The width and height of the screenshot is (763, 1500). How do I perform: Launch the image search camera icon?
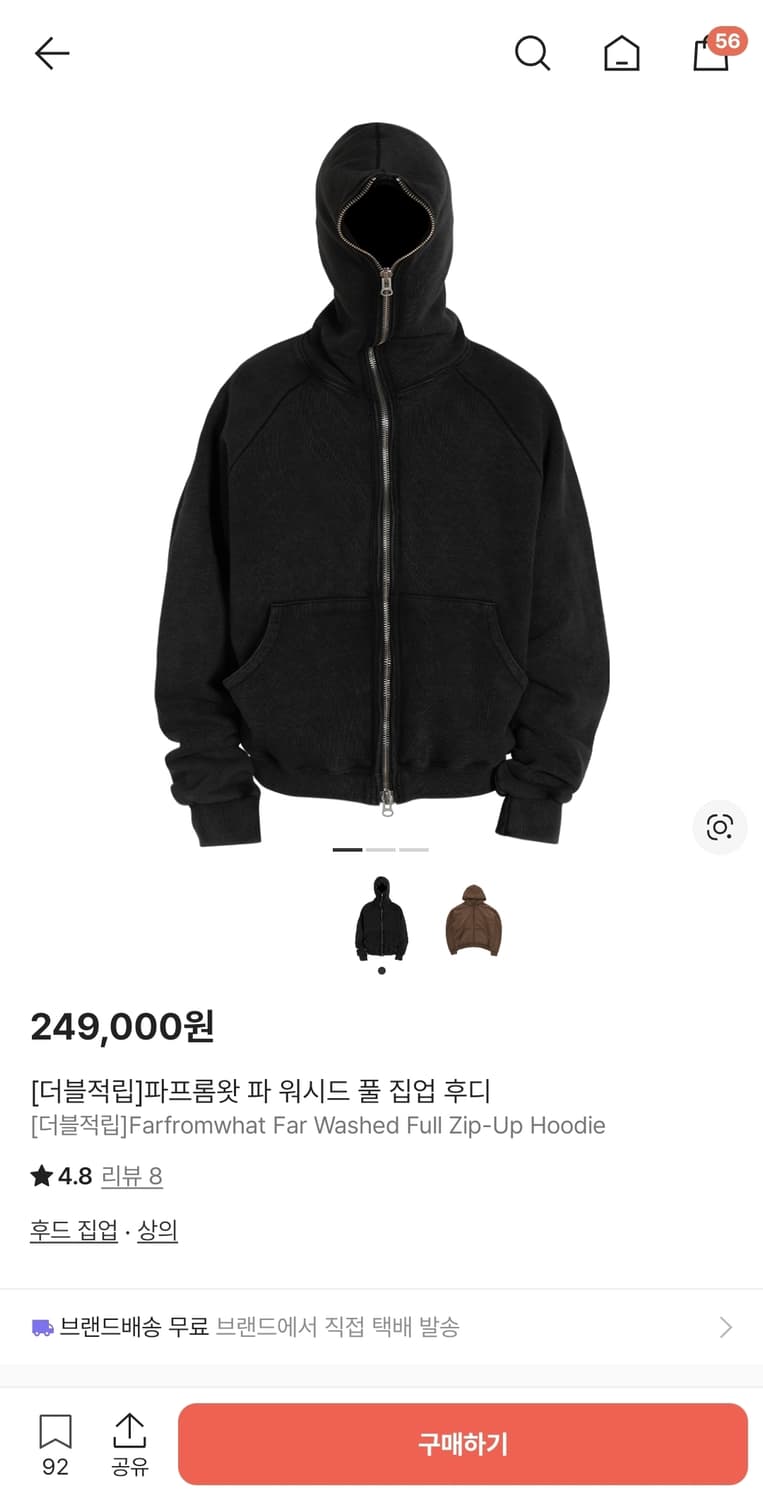click(x=719, y=828)
